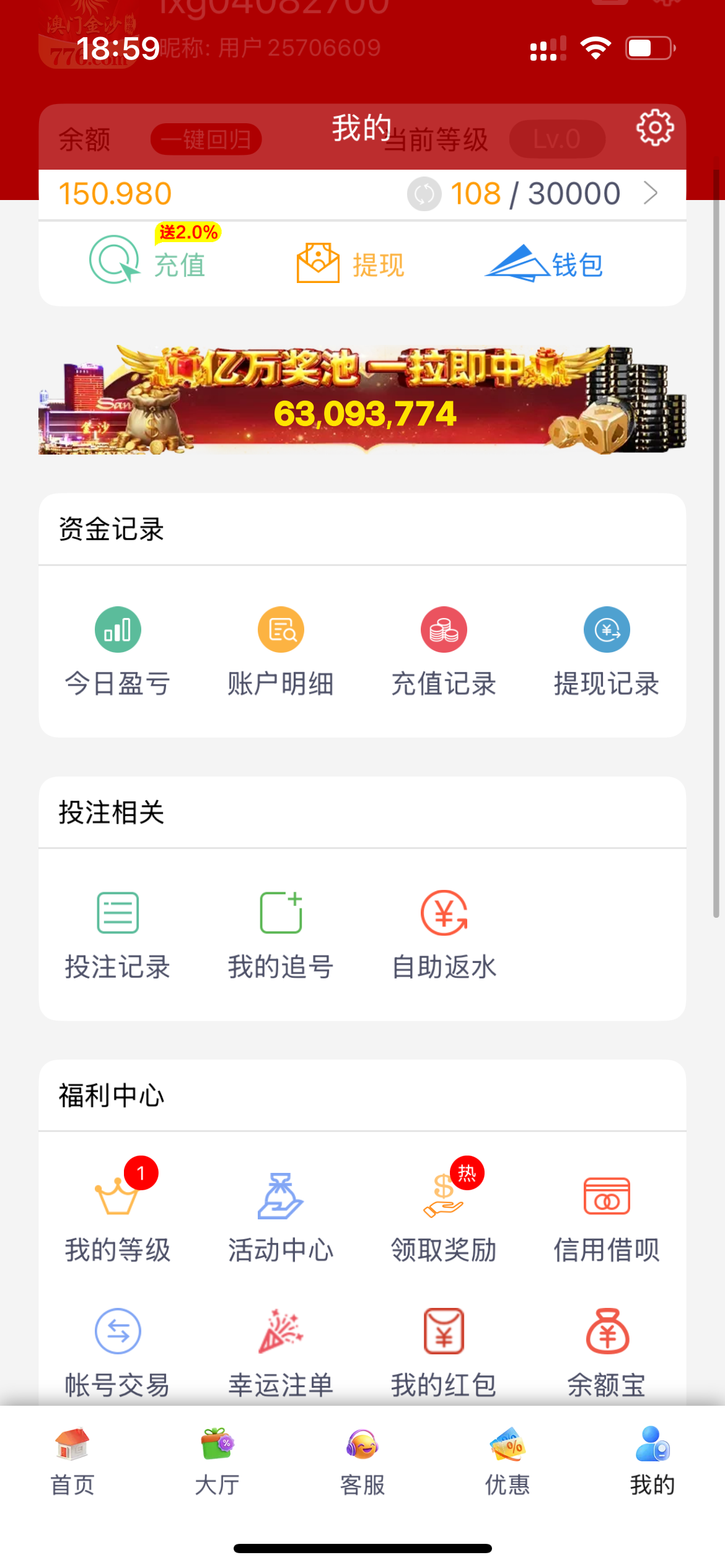Check 提现记录 withdrawal history

pos(607,651)
